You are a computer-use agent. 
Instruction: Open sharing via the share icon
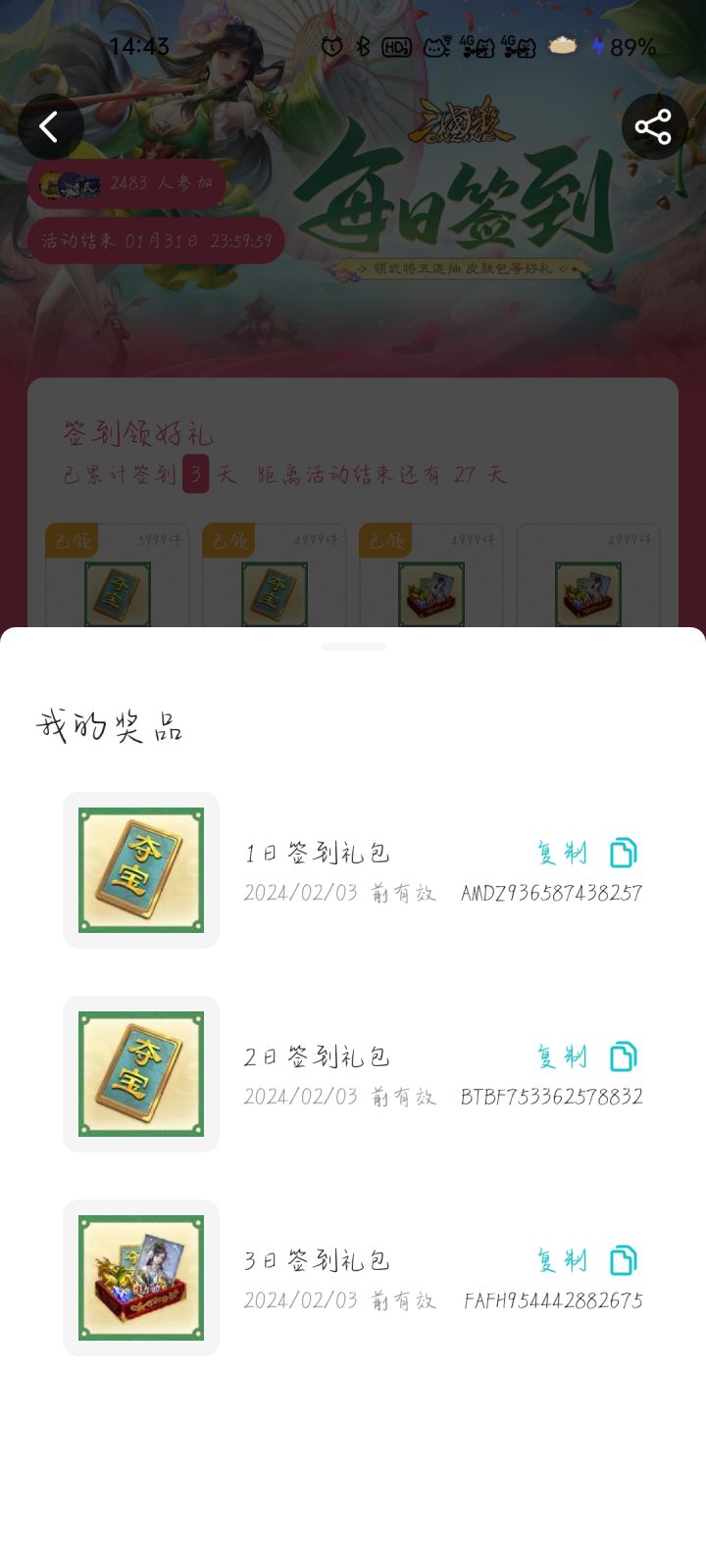click(x=652, y=126)
